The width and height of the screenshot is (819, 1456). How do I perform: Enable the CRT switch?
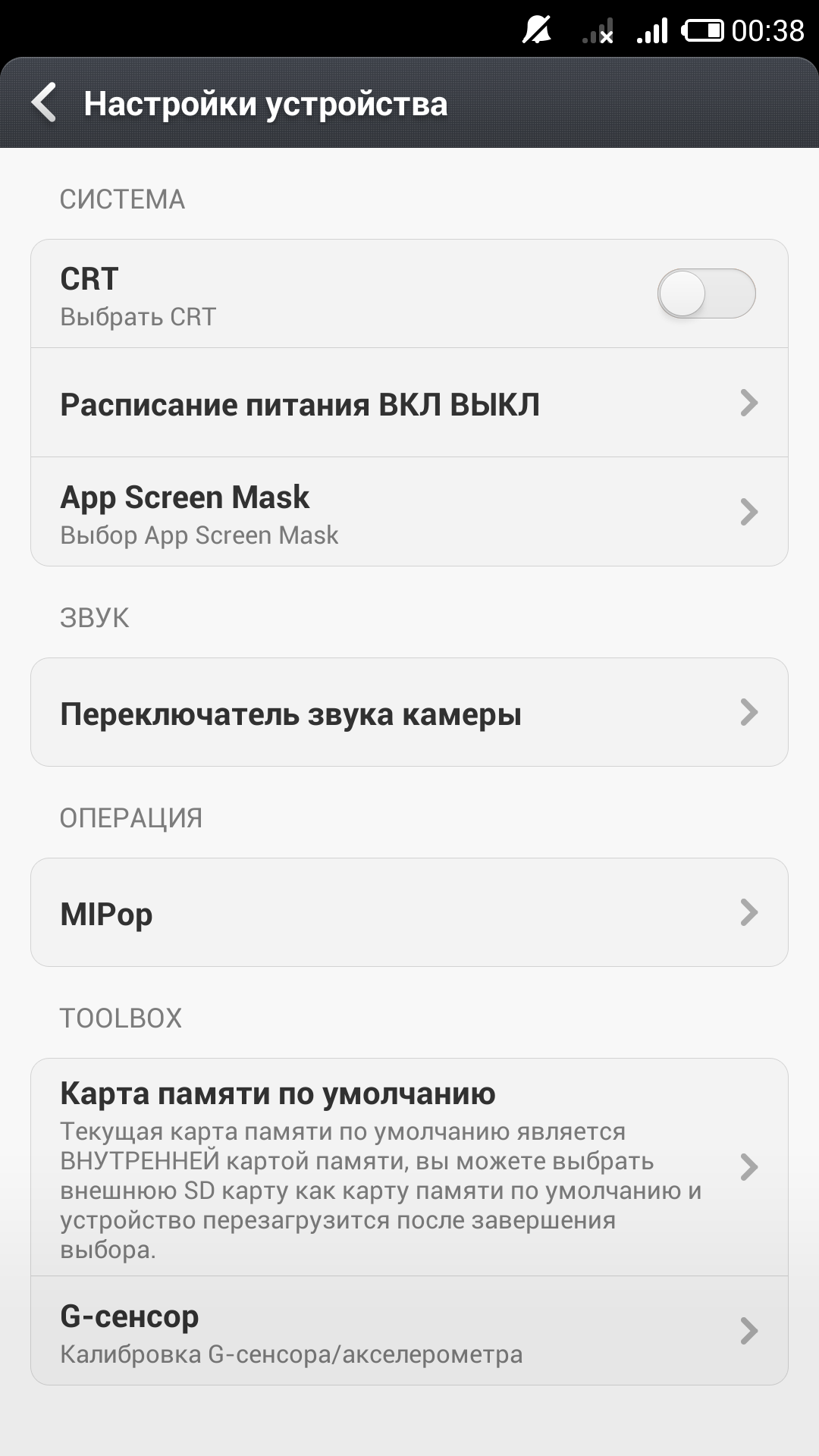coord(706,293)
